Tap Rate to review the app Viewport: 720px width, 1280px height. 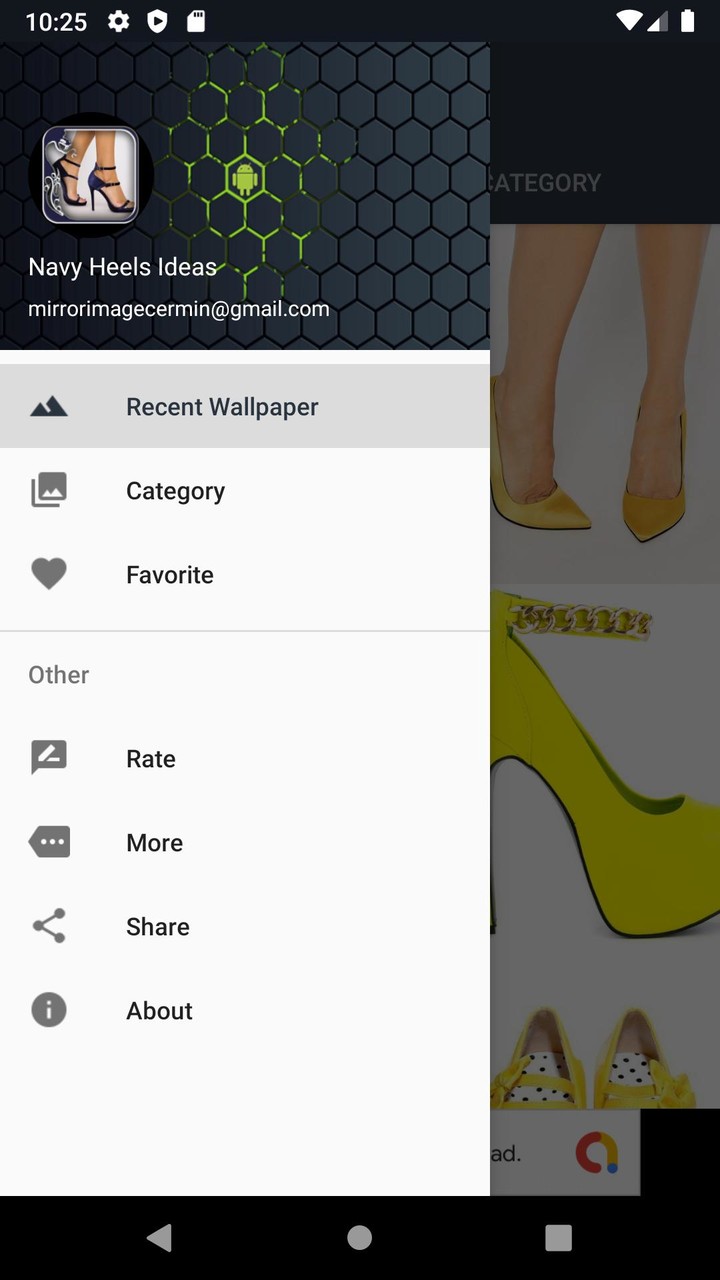pyautogui.click(x=151, y=759)
